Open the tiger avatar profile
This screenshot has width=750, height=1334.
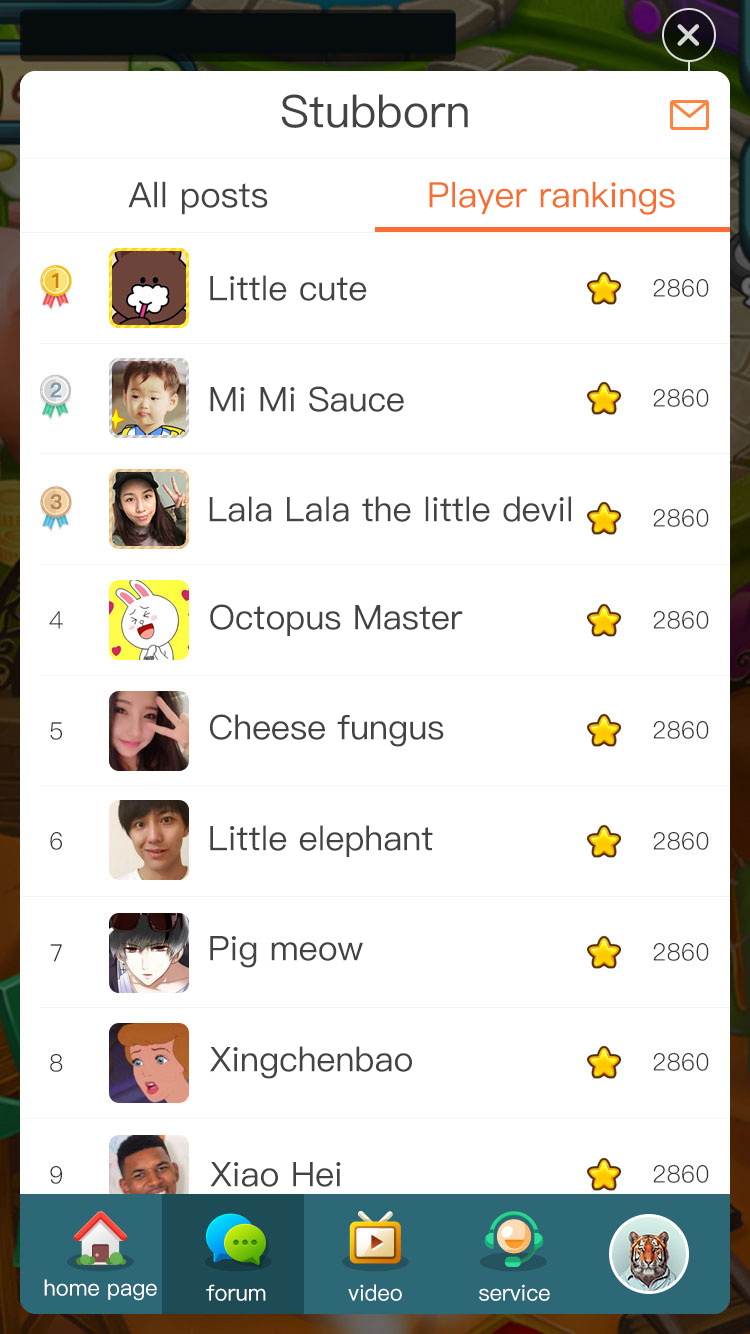pyautogui.click(x=648, y=1253)
